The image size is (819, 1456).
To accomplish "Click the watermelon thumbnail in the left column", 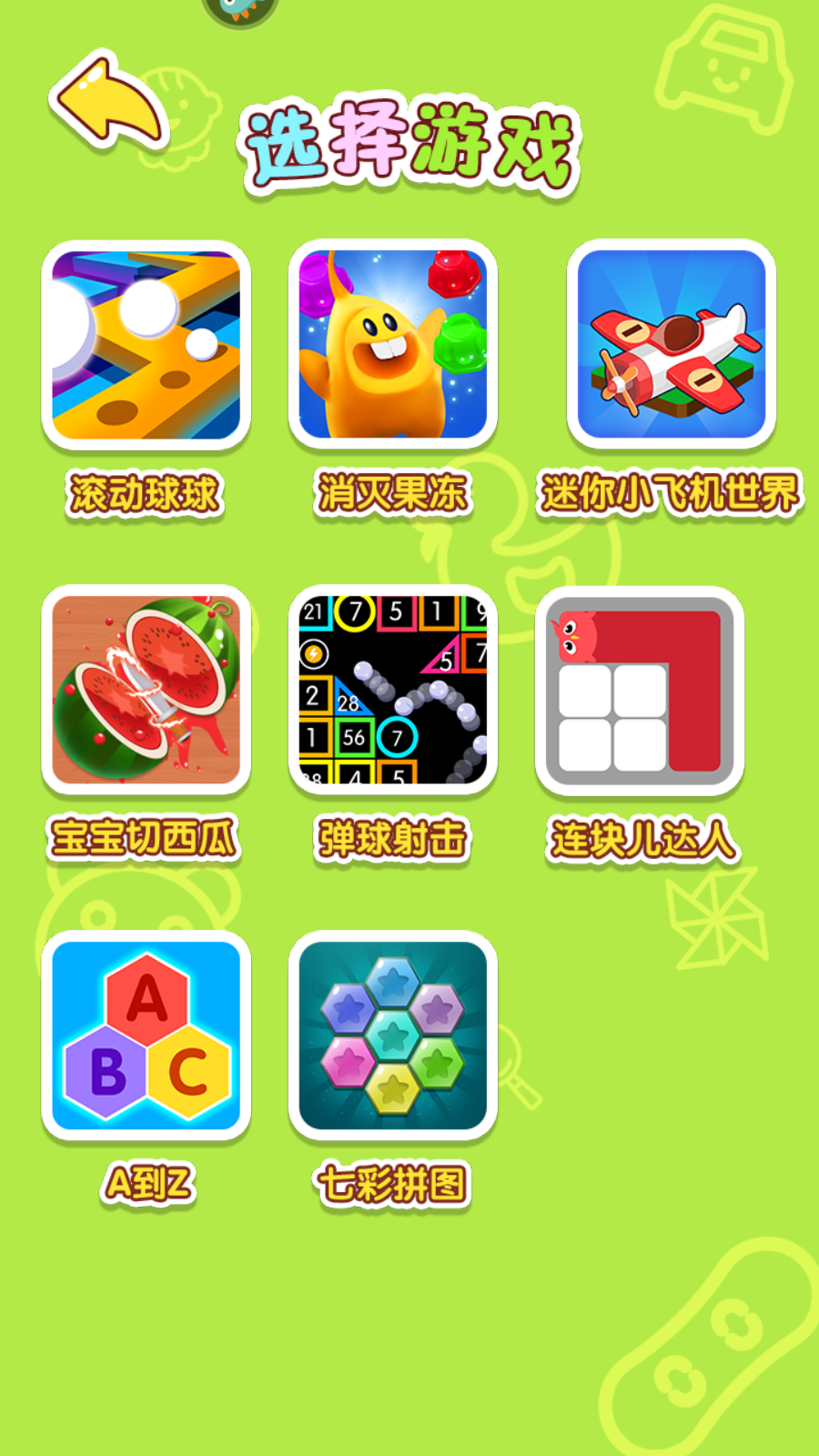I will (147, 693).
